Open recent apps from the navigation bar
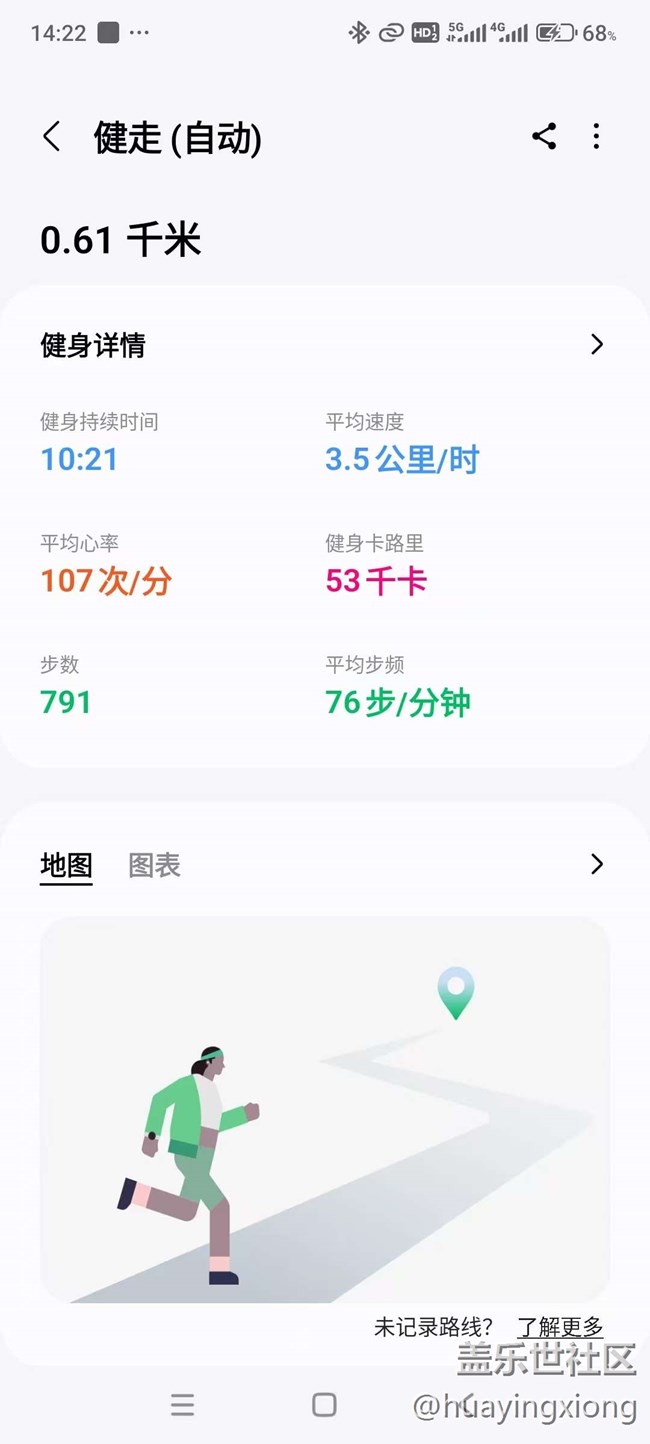The width and height of the screenshot is (650, 1444). pyautogui.click(x=182, y=1405)
